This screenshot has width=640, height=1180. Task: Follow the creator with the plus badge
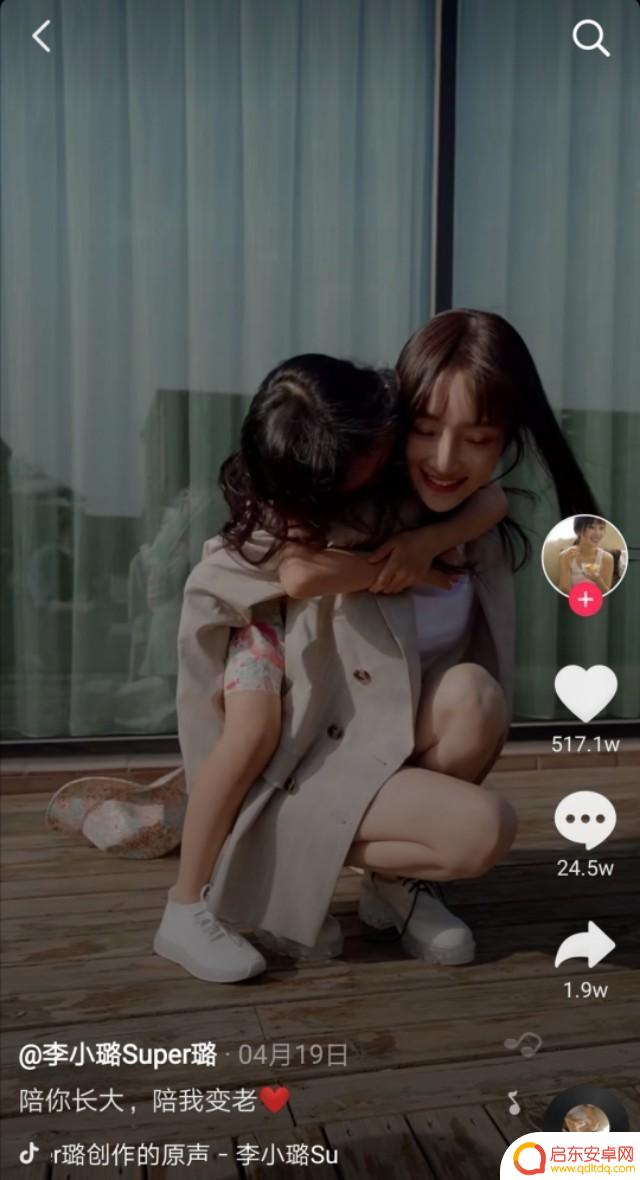pyautogui.click(x=585, y=600)
